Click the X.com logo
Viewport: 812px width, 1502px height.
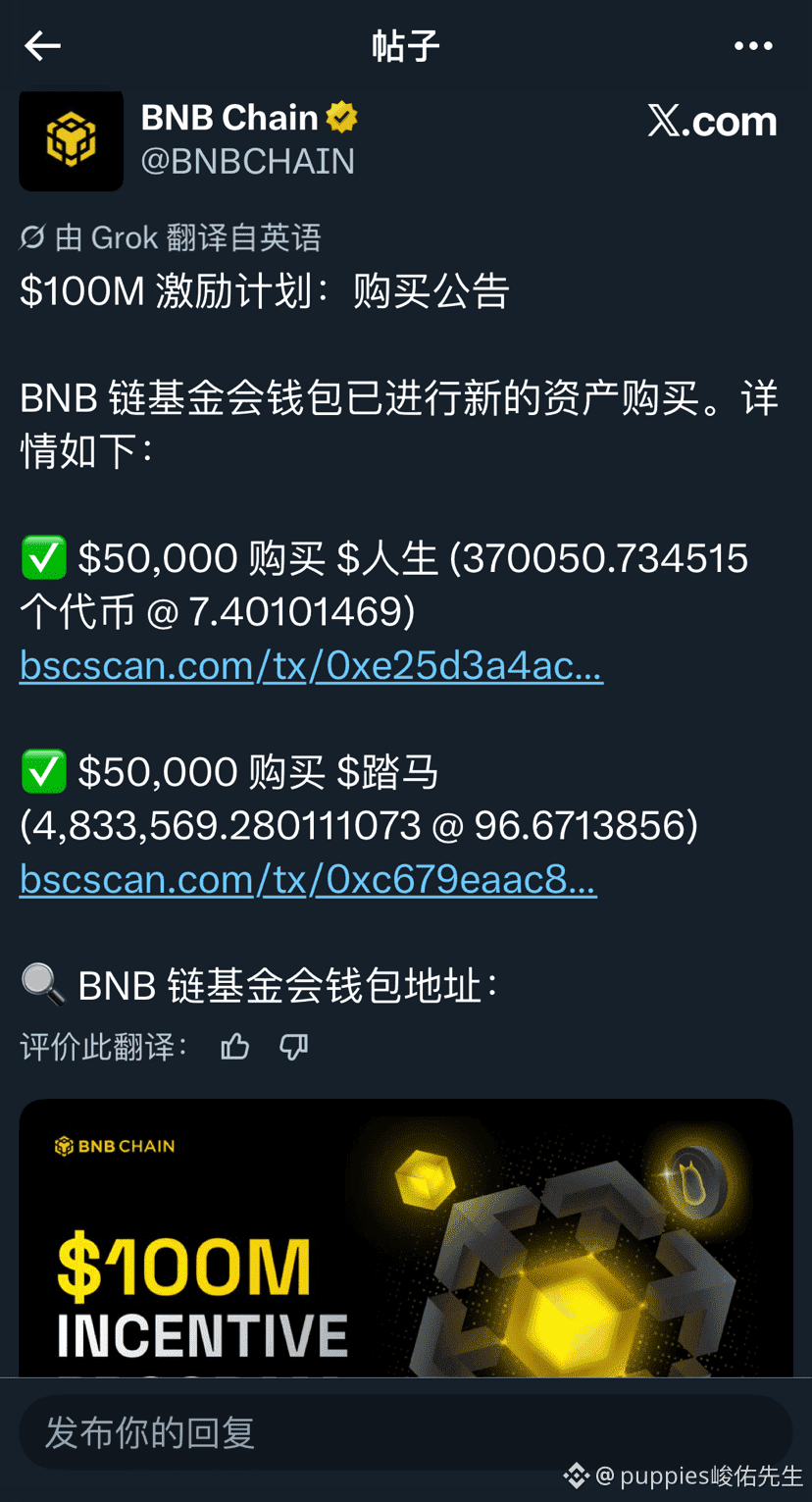coord(711,121)
